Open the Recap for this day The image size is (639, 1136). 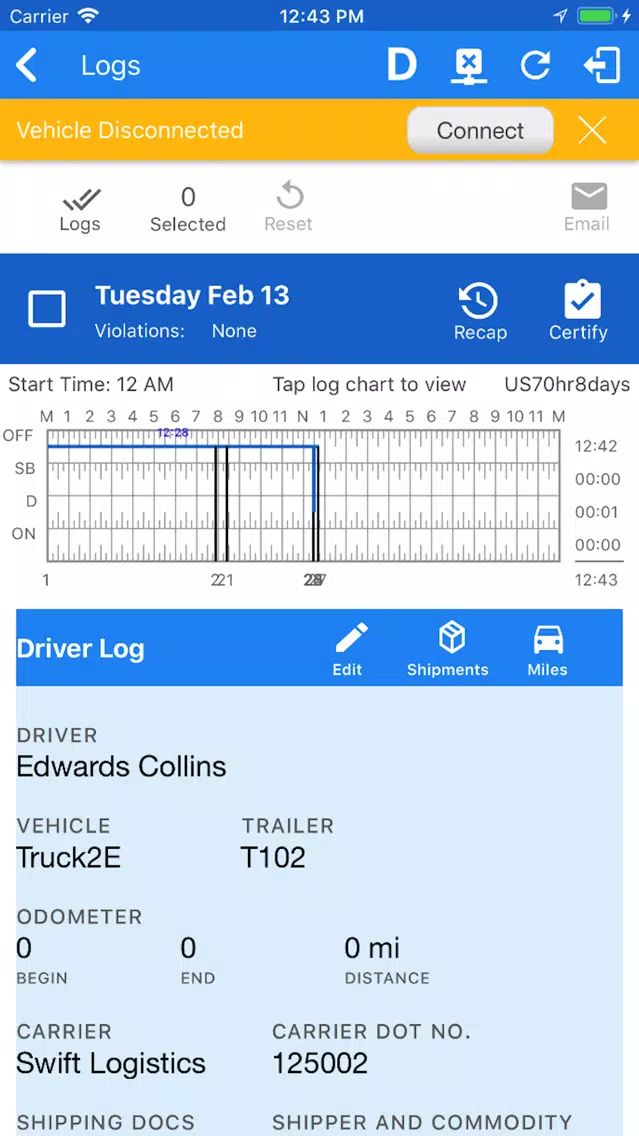tap(480, 312)
